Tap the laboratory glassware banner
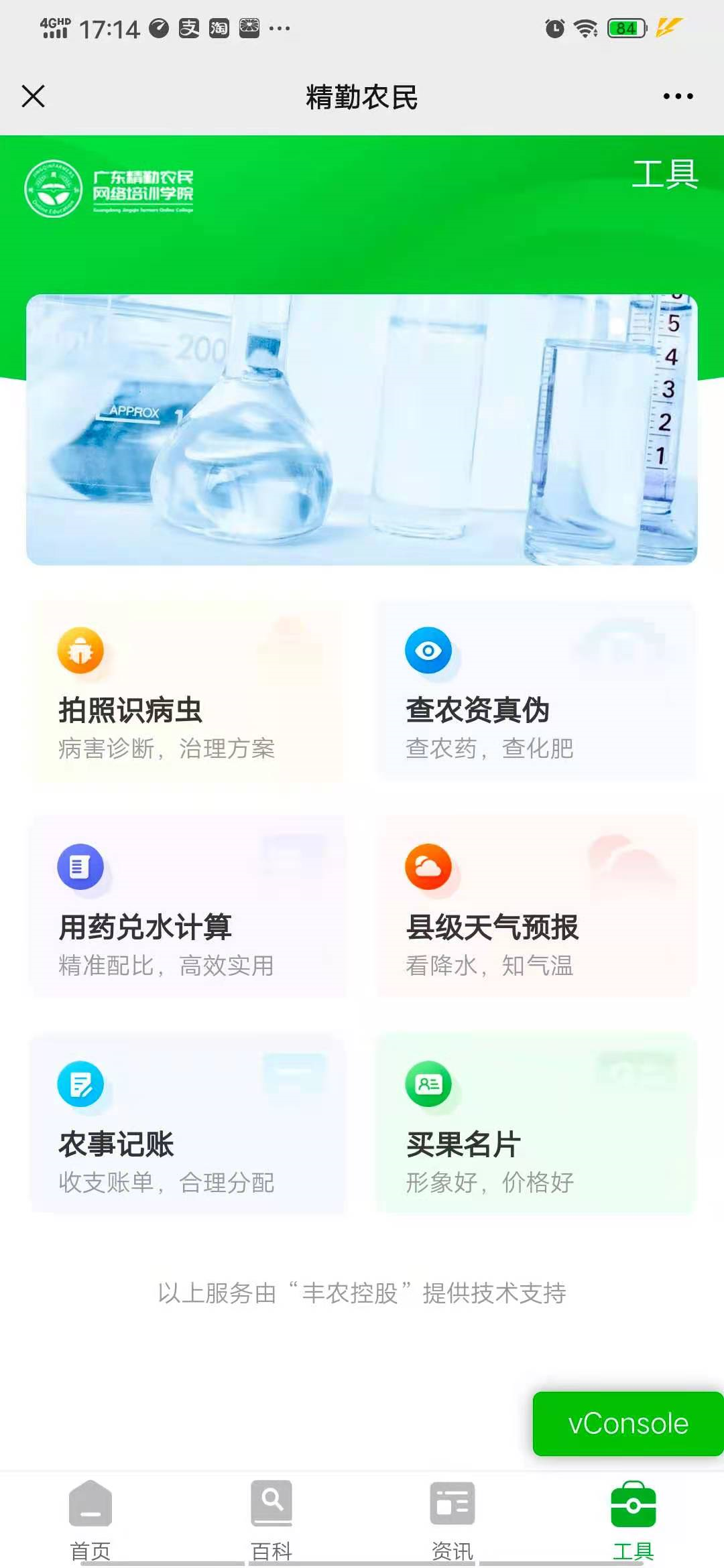This screenshot has height=1568, width=724. pyautogui.click(x=362, y=430)
